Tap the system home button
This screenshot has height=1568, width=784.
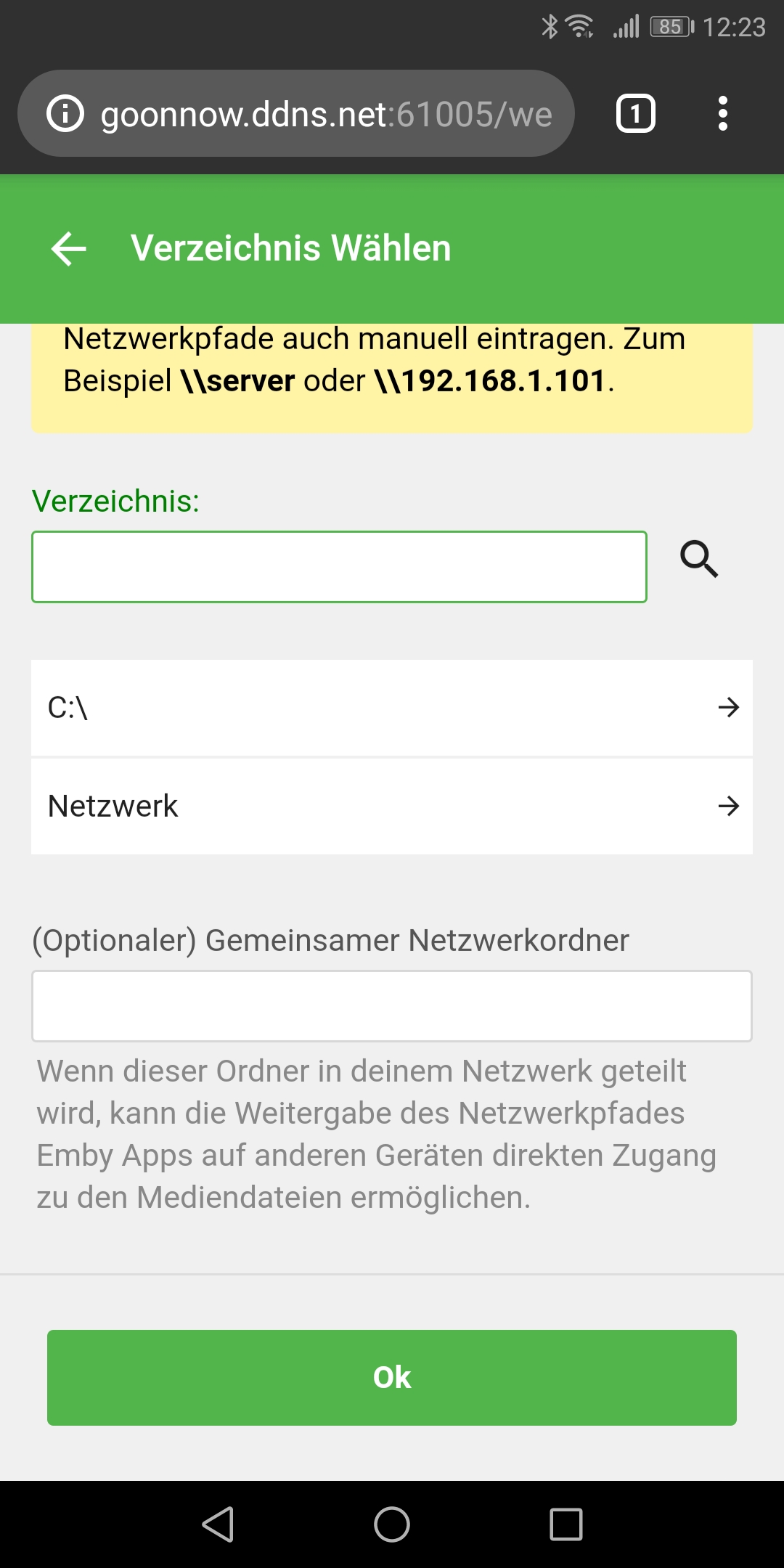tap(392, 1524)
